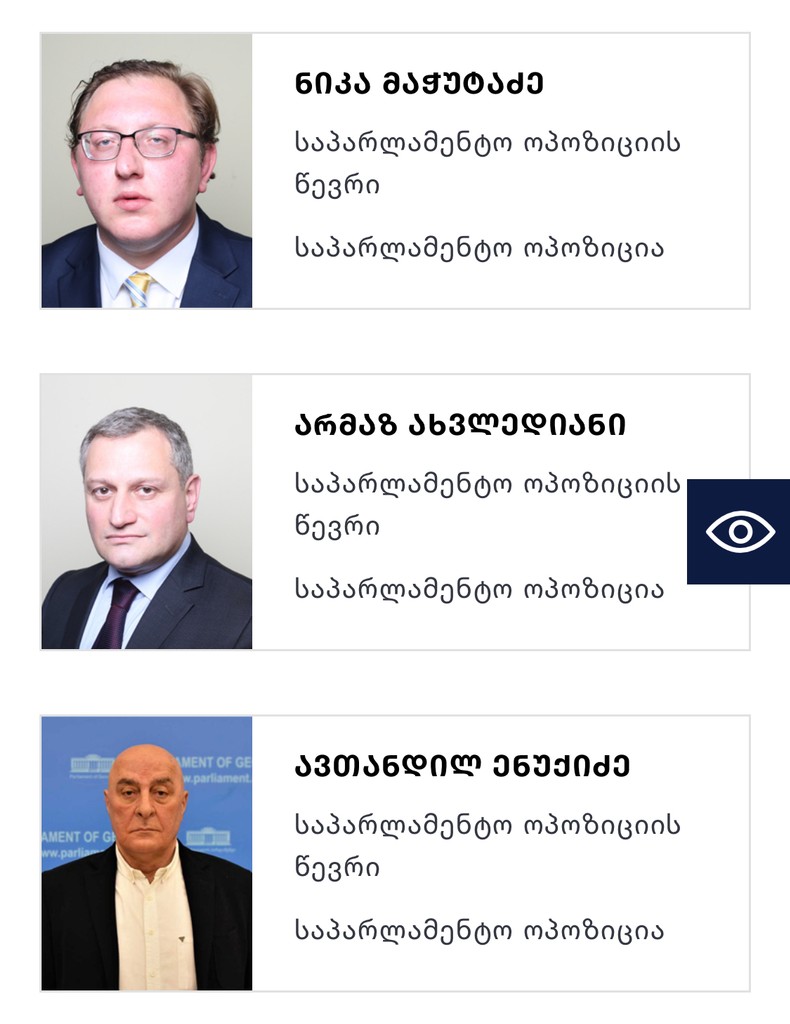
Task: Open the accessibility eye button
Action: [x=738, y=531]
